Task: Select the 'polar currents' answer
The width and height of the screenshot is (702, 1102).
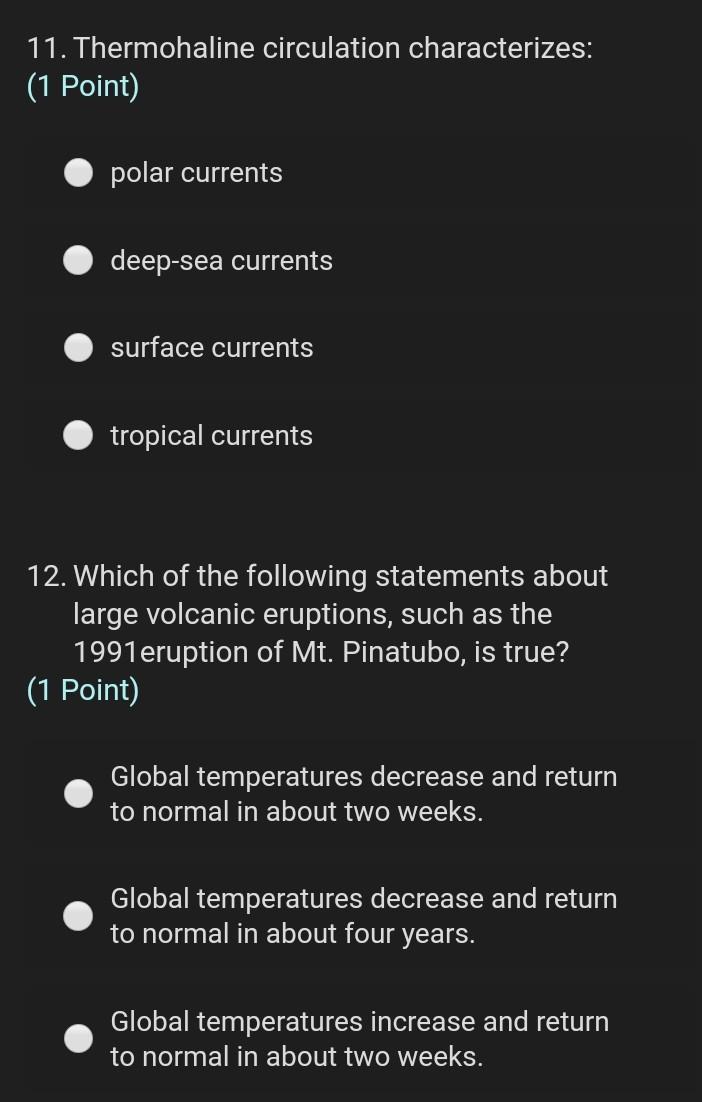Action: pos(79,173)
